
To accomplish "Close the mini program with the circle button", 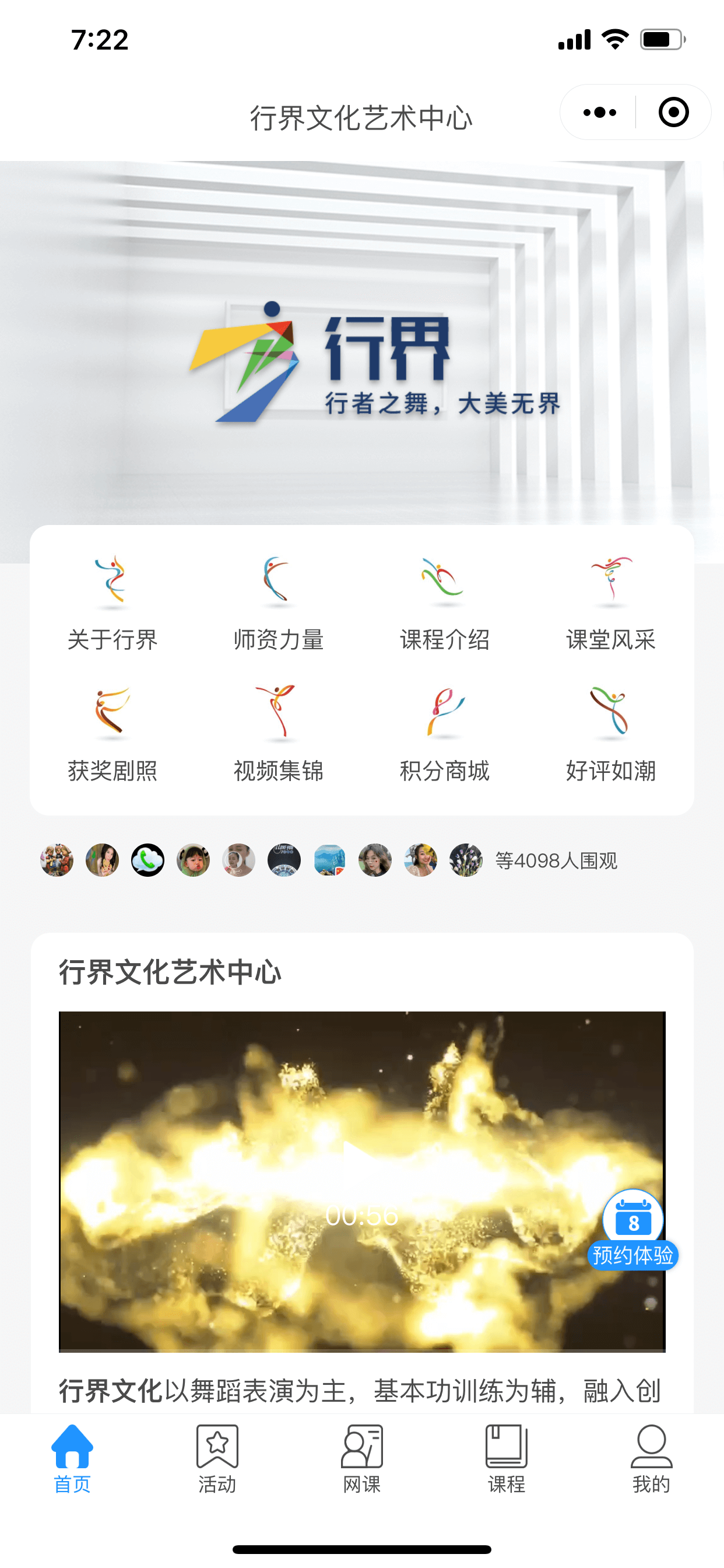I will [x=673, y=113].
